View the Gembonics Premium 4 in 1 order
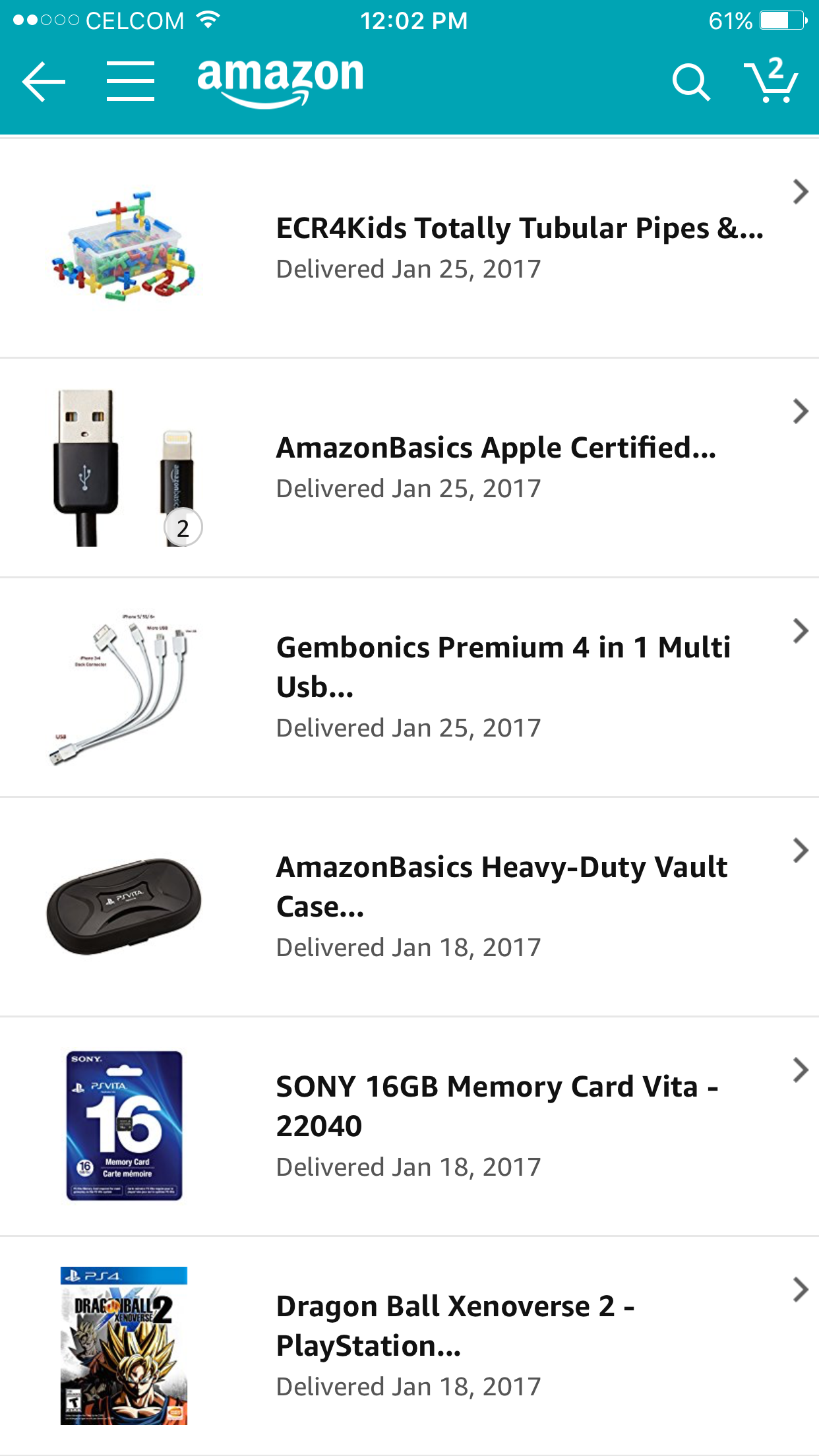Screen dimensions: 819x1456 409,686
